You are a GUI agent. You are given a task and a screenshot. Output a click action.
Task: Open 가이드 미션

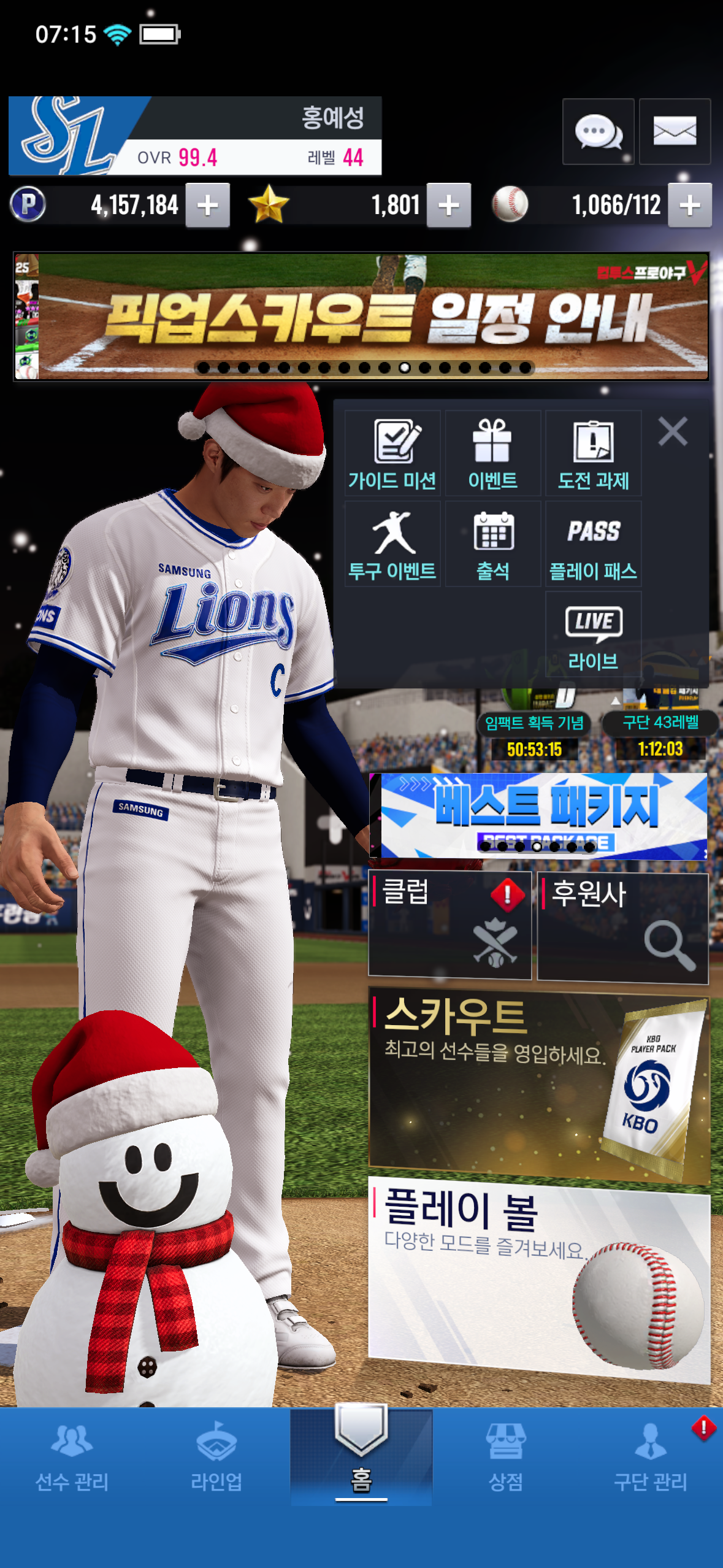392,453
